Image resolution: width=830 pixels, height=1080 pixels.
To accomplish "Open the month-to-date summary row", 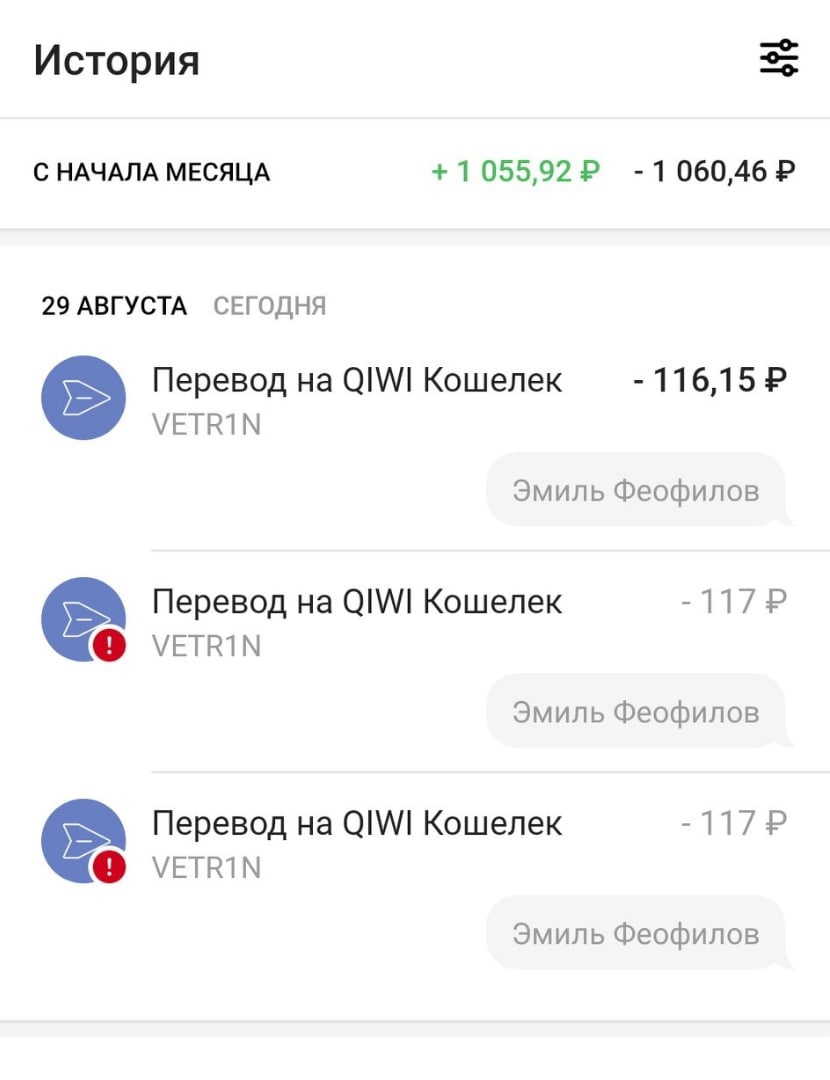I will (415, 172).
